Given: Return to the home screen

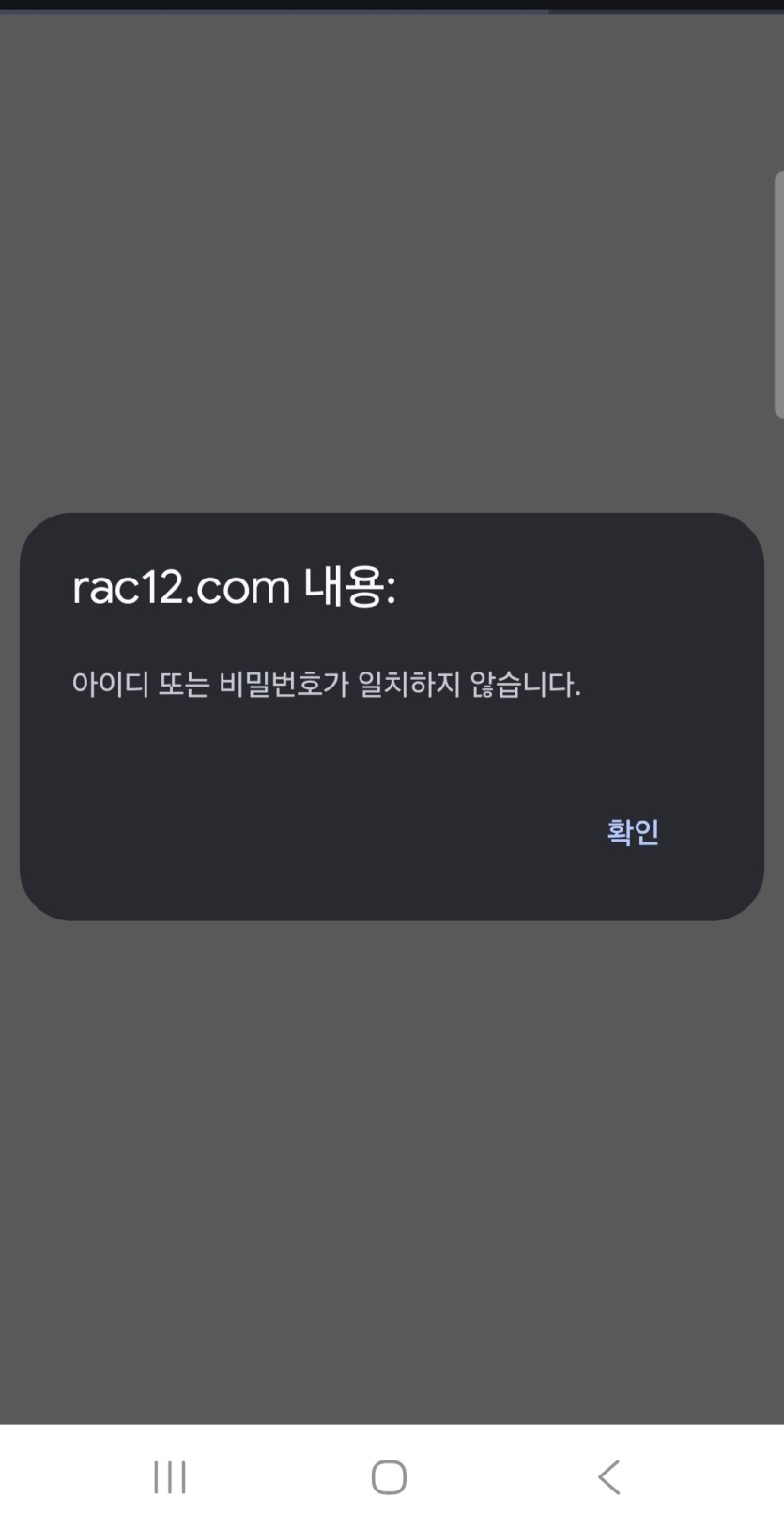Looking at the screenshot, I should tap(389, 1476).
